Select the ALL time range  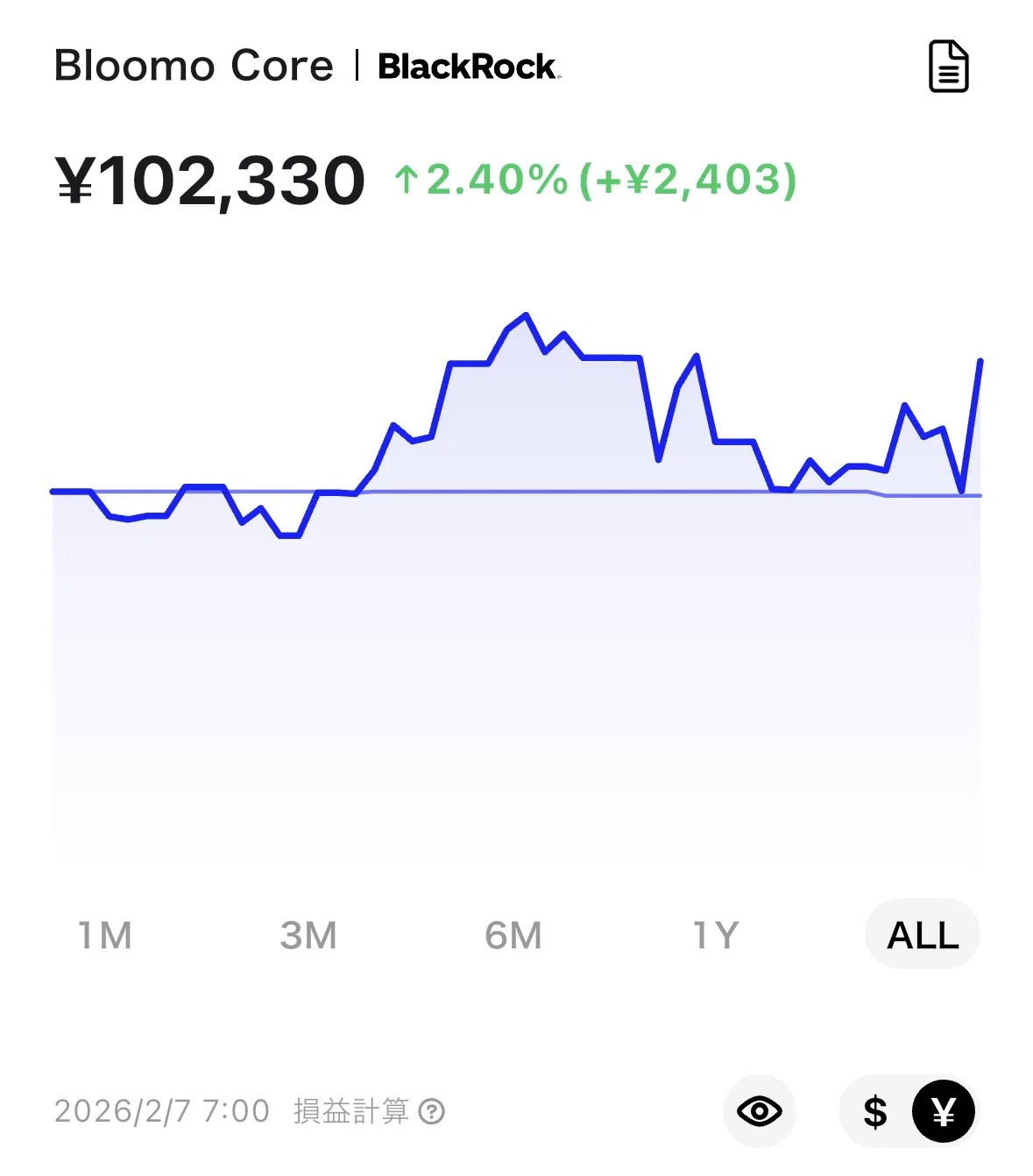coord(923,935)
